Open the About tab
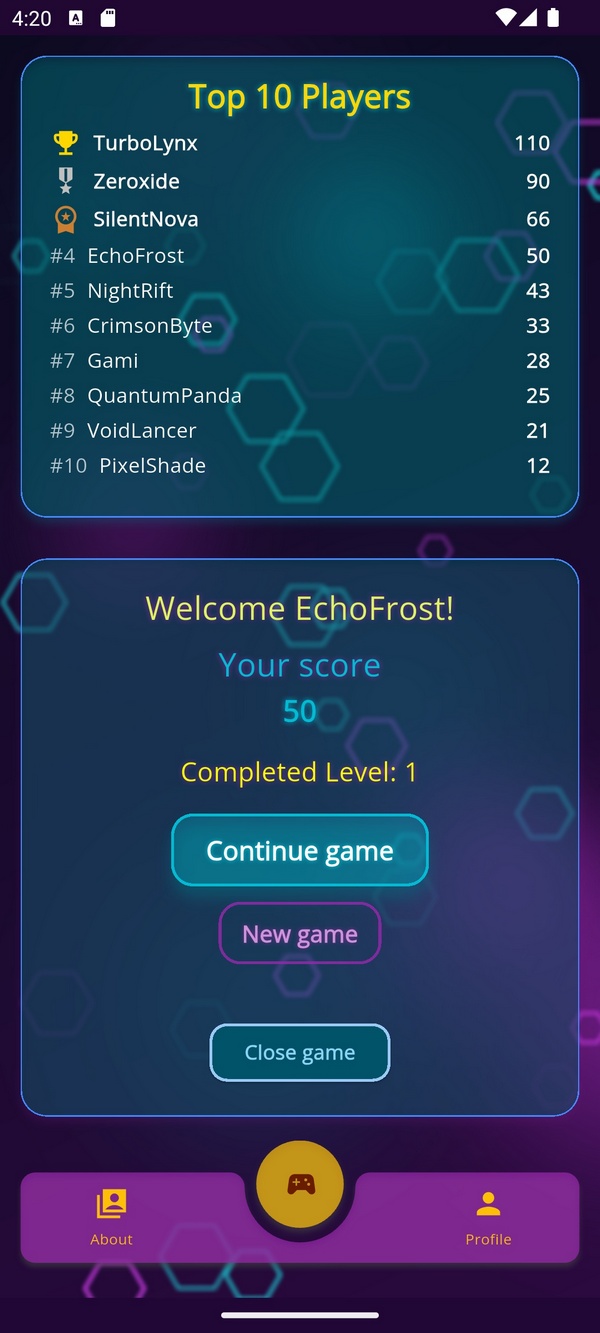This screenshot has width=600, height=1333. 111,1217
